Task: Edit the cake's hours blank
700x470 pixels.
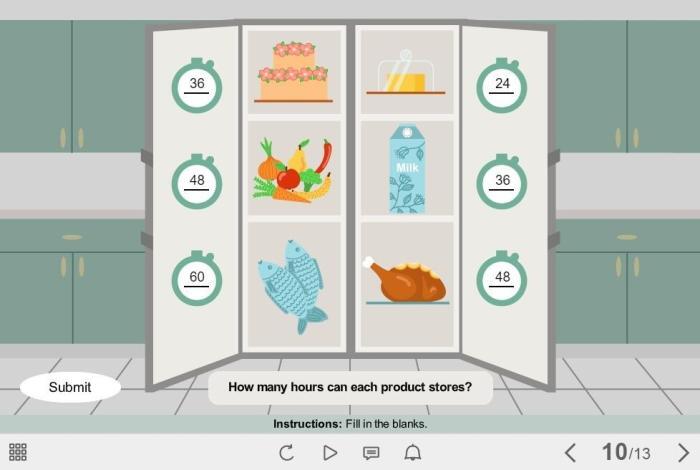Action: click(x=197, y=85)
